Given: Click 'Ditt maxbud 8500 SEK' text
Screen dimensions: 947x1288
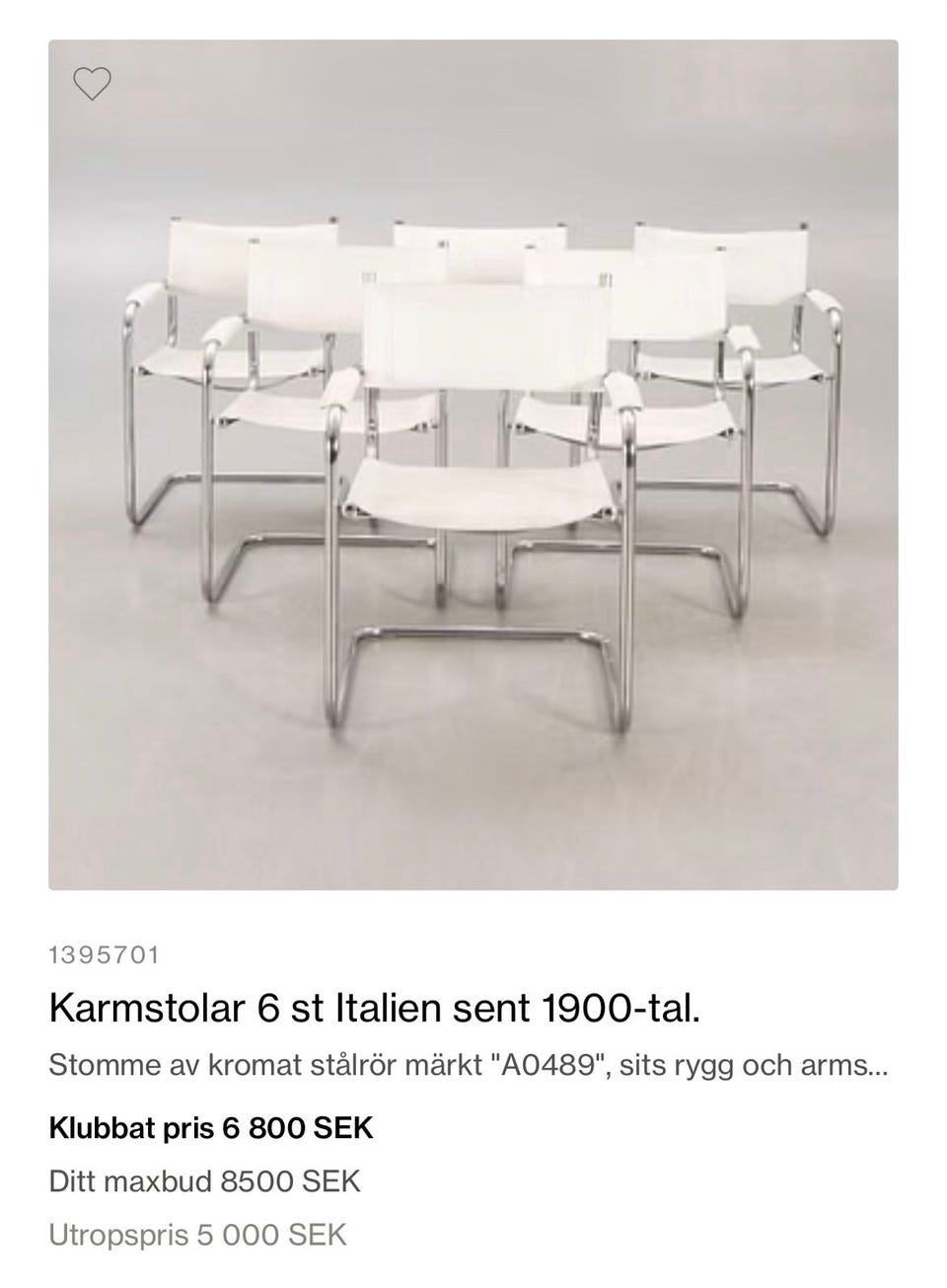Looking at the screenshot, I should pos(206,1180).
